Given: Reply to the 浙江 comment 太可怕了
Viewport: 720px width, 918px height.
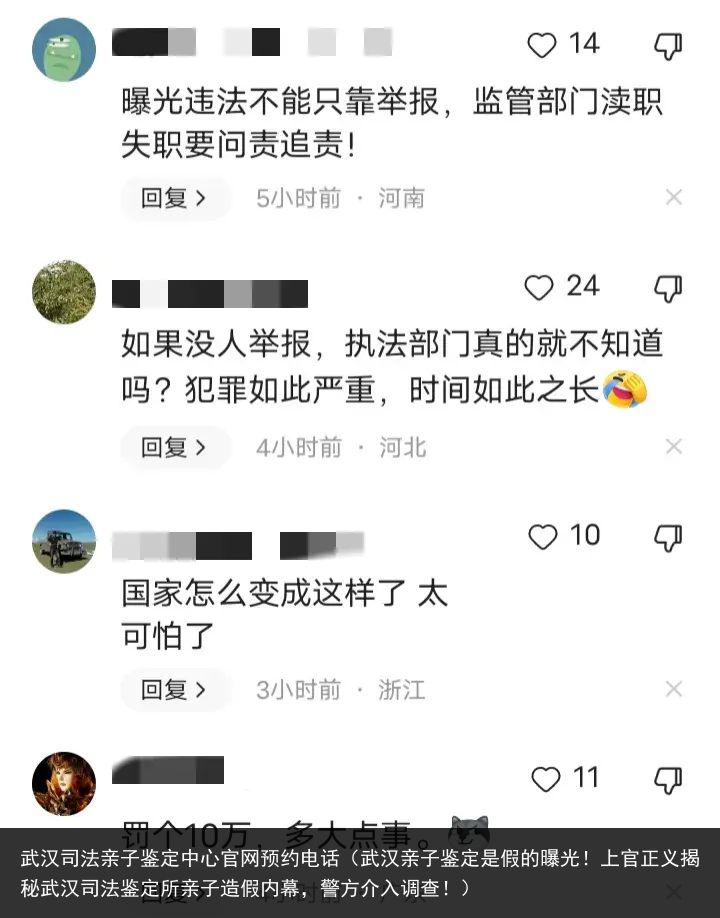Looking at the screenshot, I should [175, 689].
